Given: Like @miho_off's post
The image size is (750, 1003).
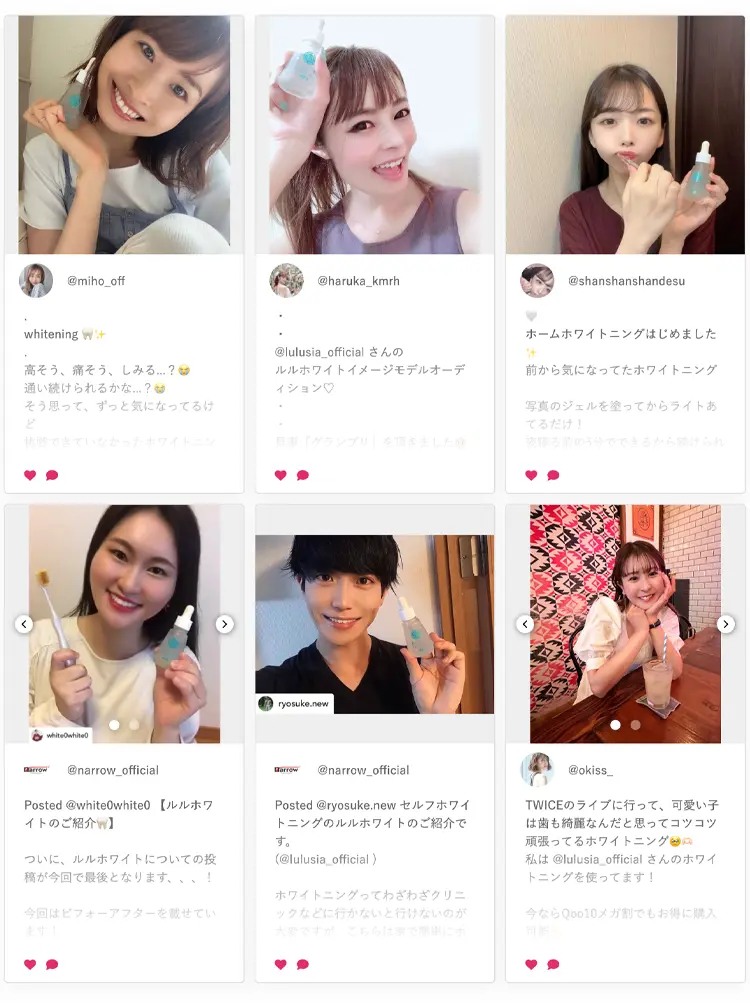Looking at the screenshot, I should [x=30, y=475].
